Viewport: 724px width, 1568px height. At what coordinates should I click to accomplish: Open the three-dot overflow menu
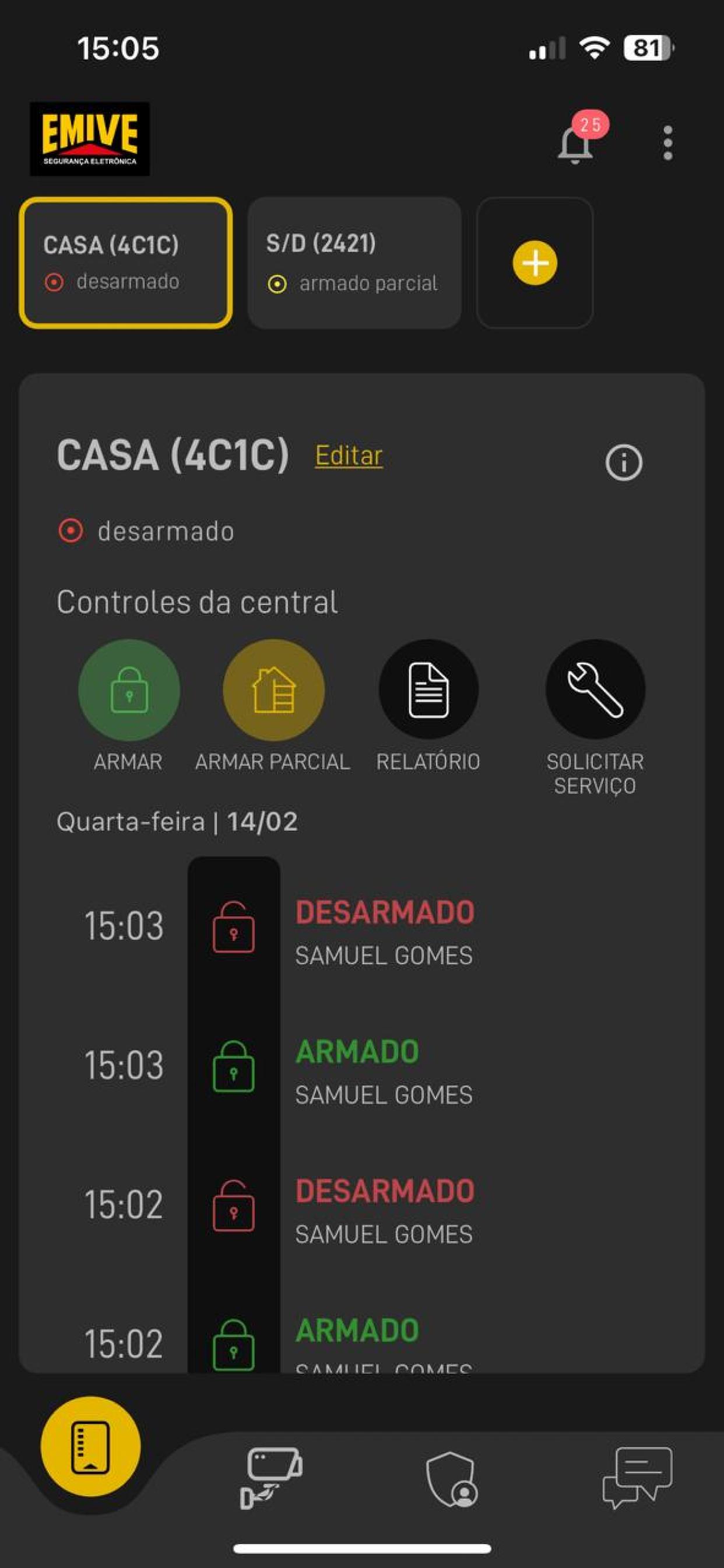pos(667,143)
